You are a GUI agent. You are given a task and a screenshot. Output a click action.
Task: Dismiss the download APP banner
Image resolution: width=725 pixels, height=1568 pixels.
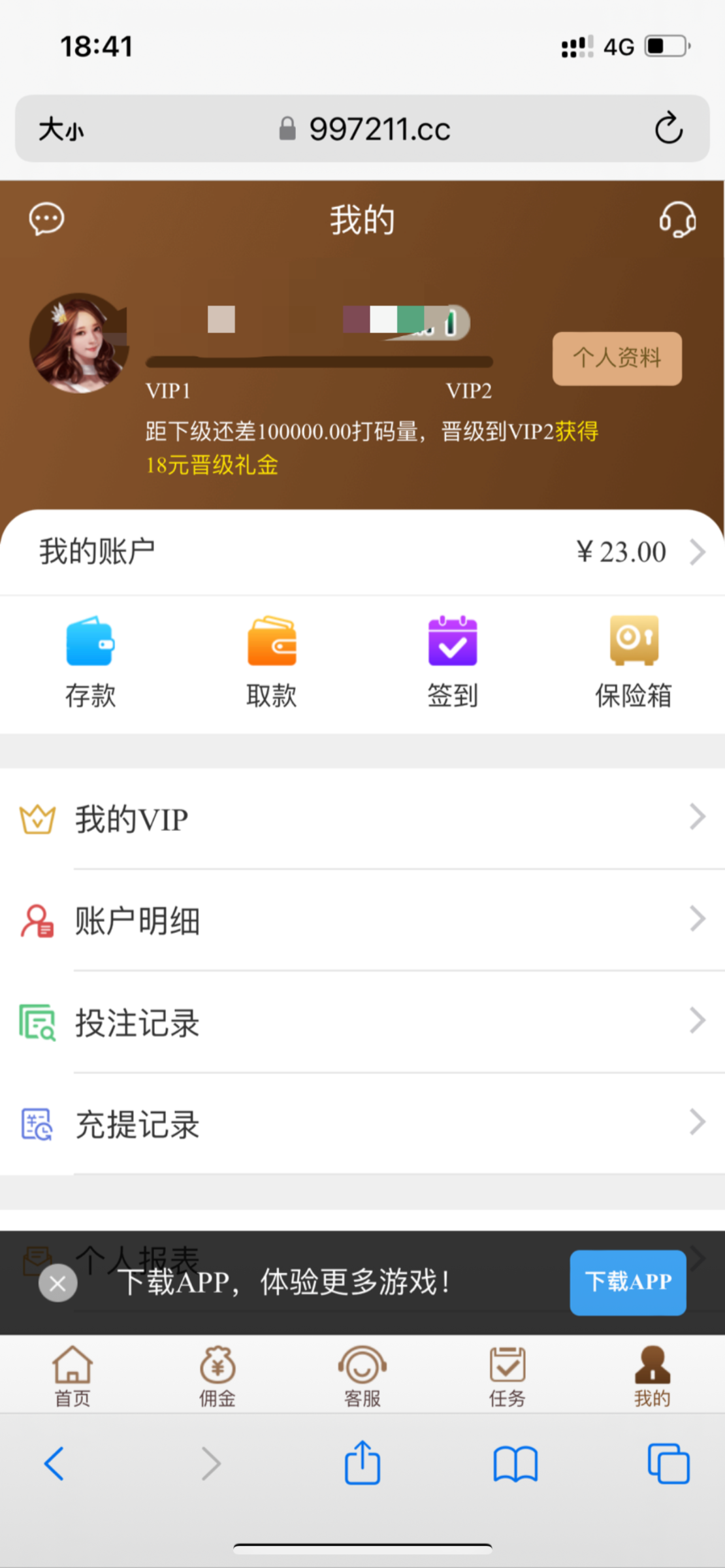tap(58, 1283)
